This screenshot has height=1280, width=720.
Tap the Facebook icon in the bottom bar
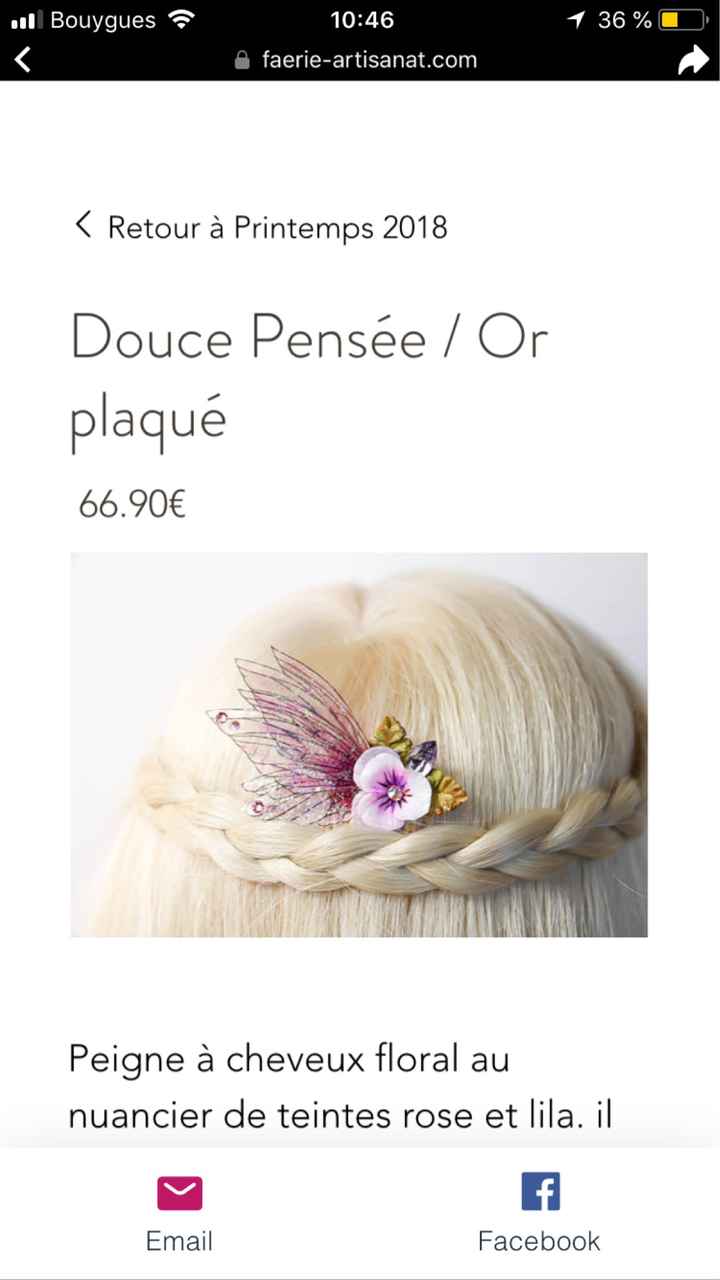[x=539, y=1191]
